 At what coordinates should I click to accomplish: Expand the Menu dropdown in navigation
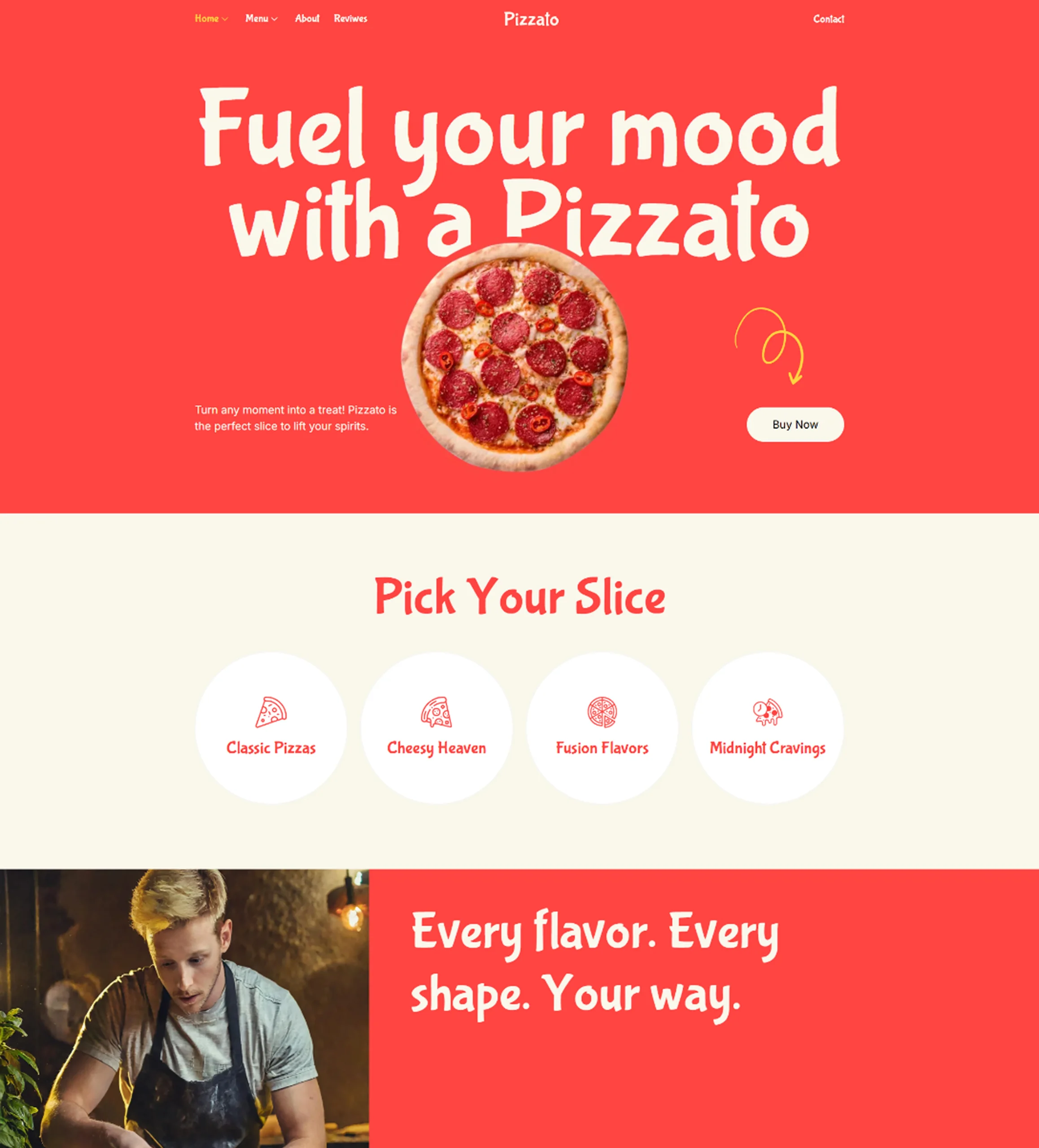click(261, 19)
